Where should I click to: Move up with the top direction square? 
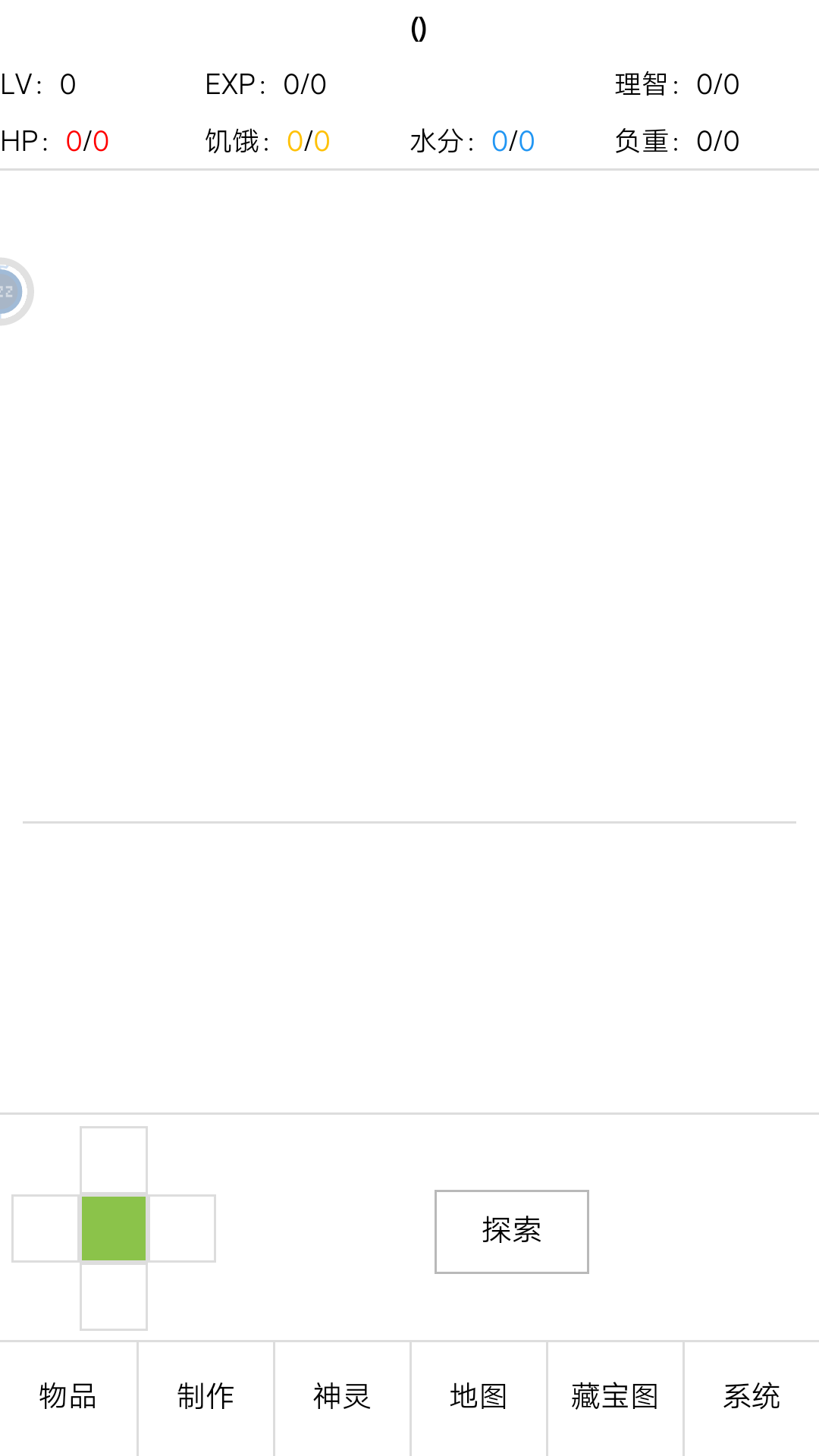point(114,1160)
